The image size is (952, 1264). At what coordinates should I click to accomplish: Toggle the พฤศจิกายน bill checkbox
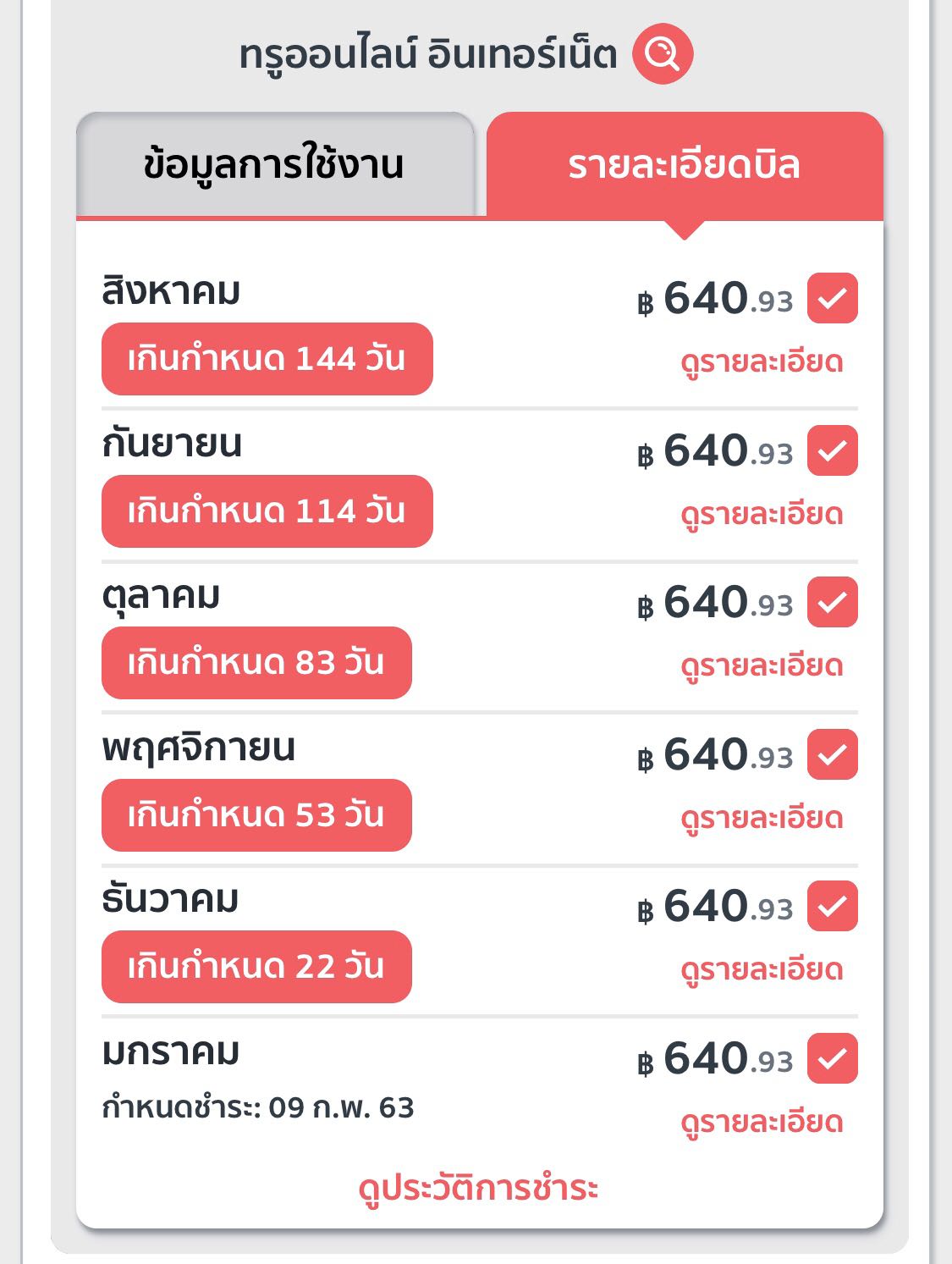coord(832,754)
